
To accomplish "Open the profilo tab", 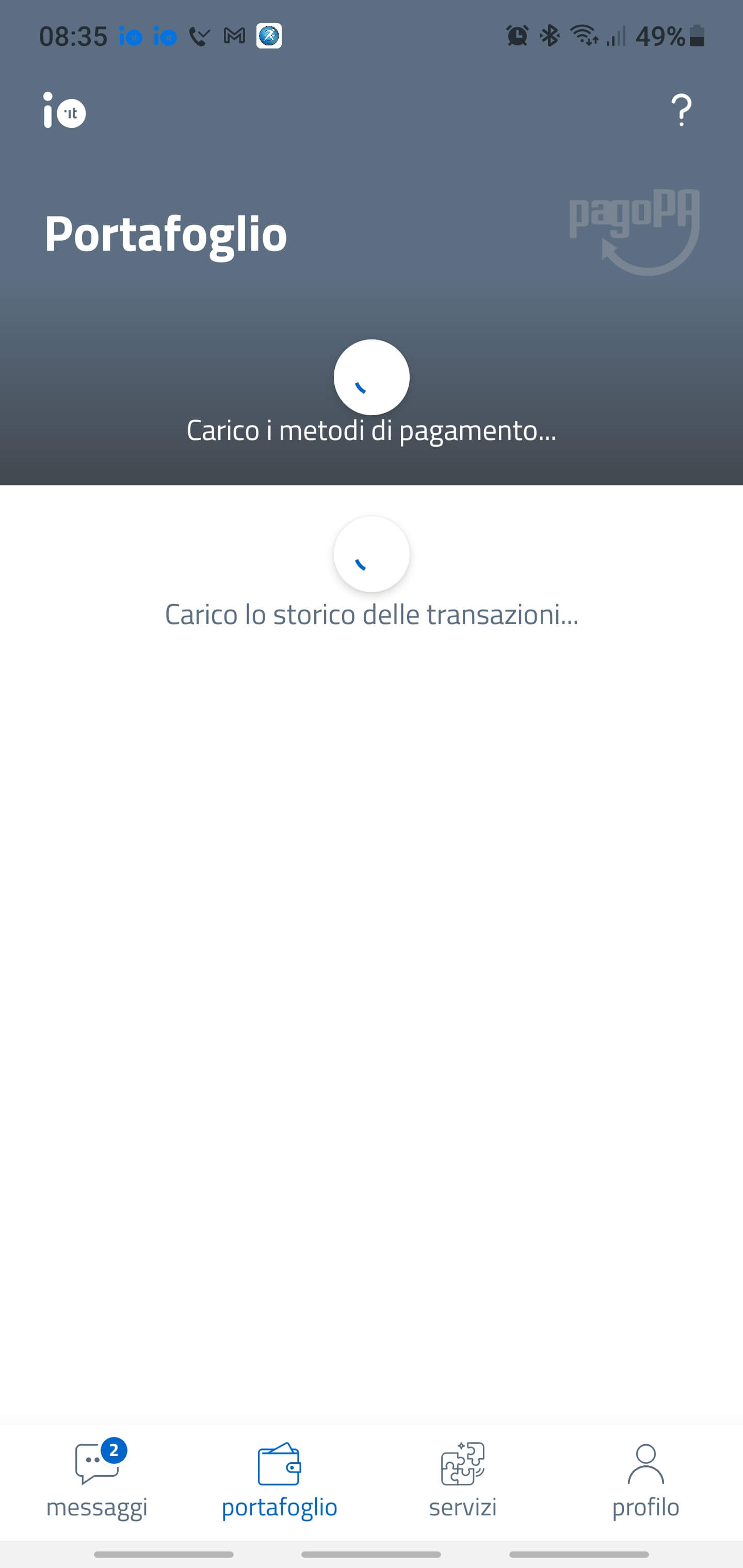I will click(x=645, y=1480).
